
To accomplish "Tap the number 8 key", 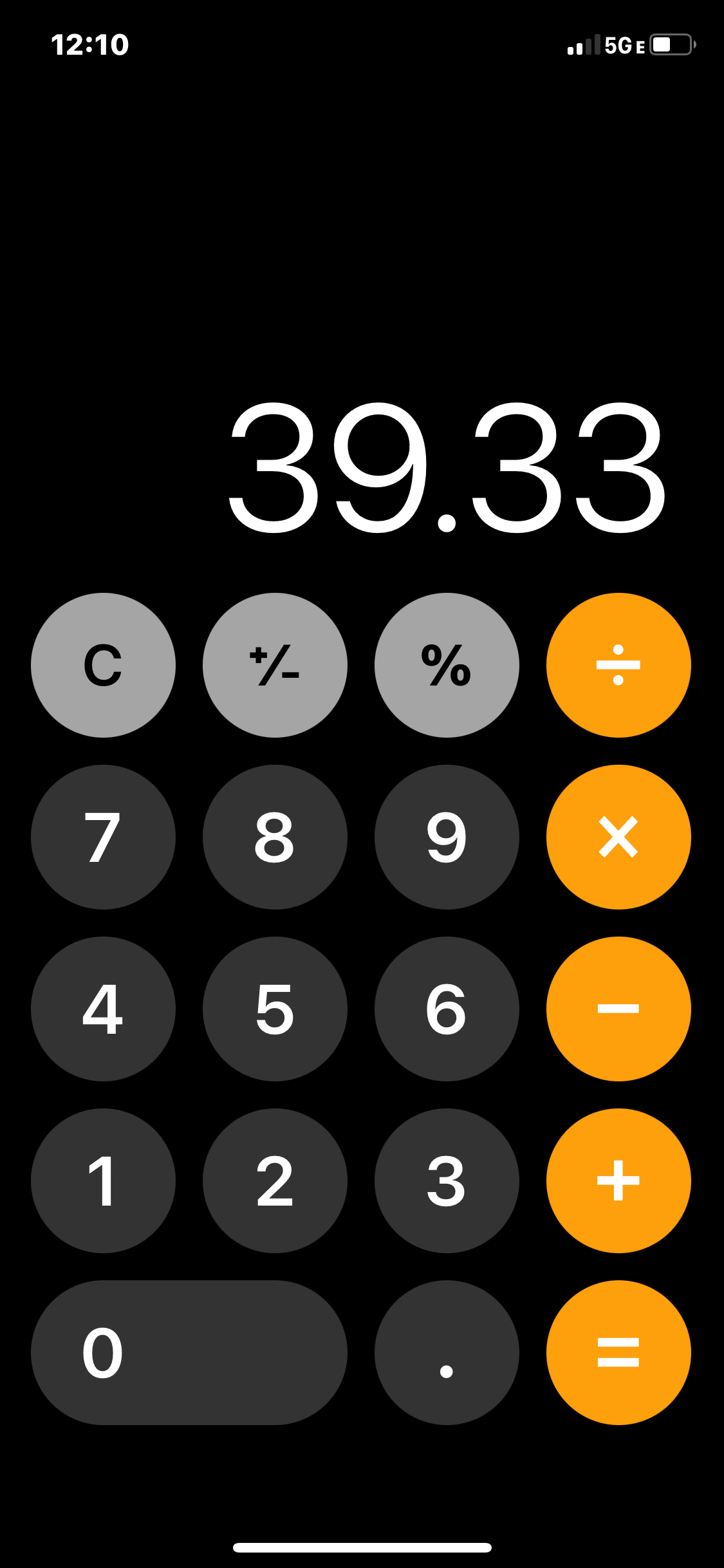I will (x=275, y=837).
